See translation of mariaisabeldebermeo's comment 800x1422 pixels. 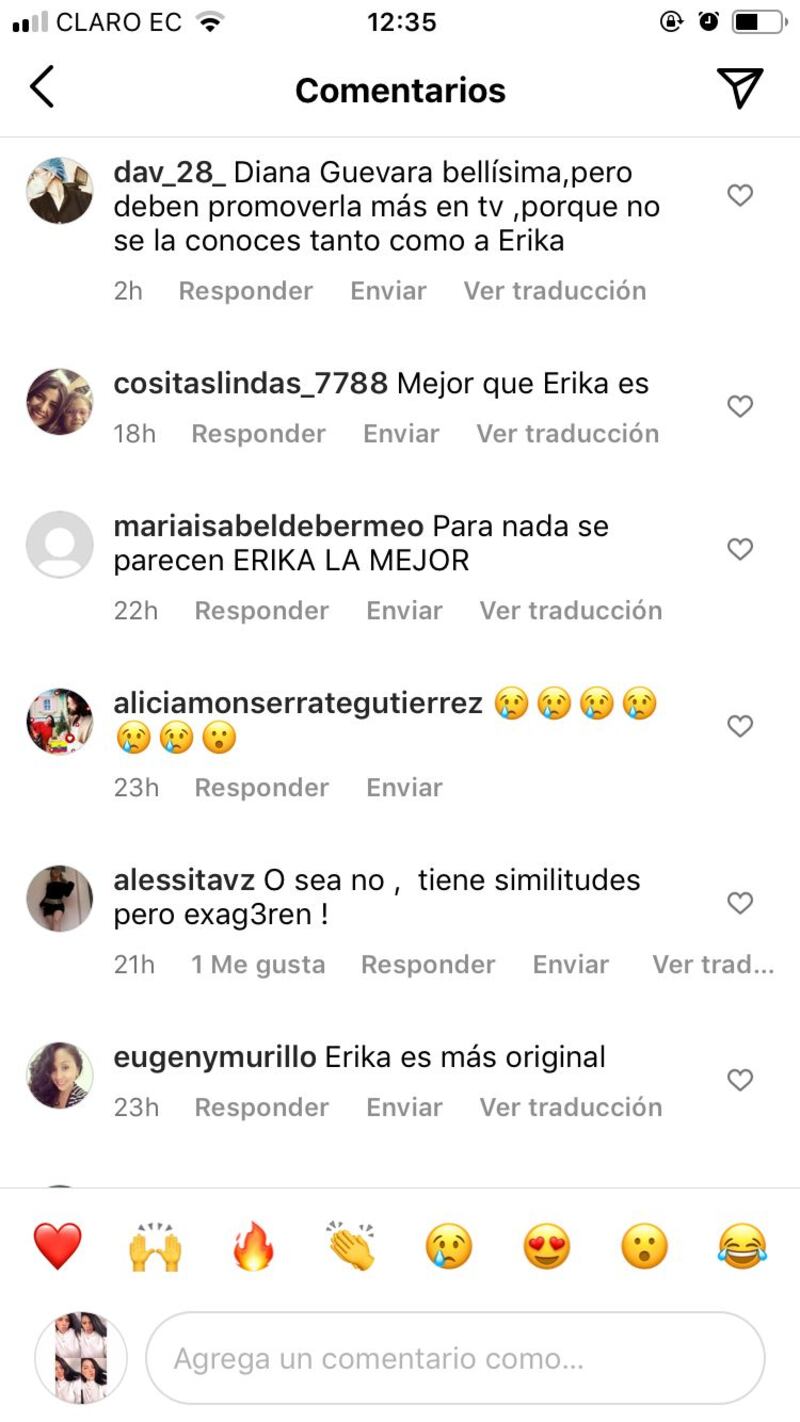[570, 611]
